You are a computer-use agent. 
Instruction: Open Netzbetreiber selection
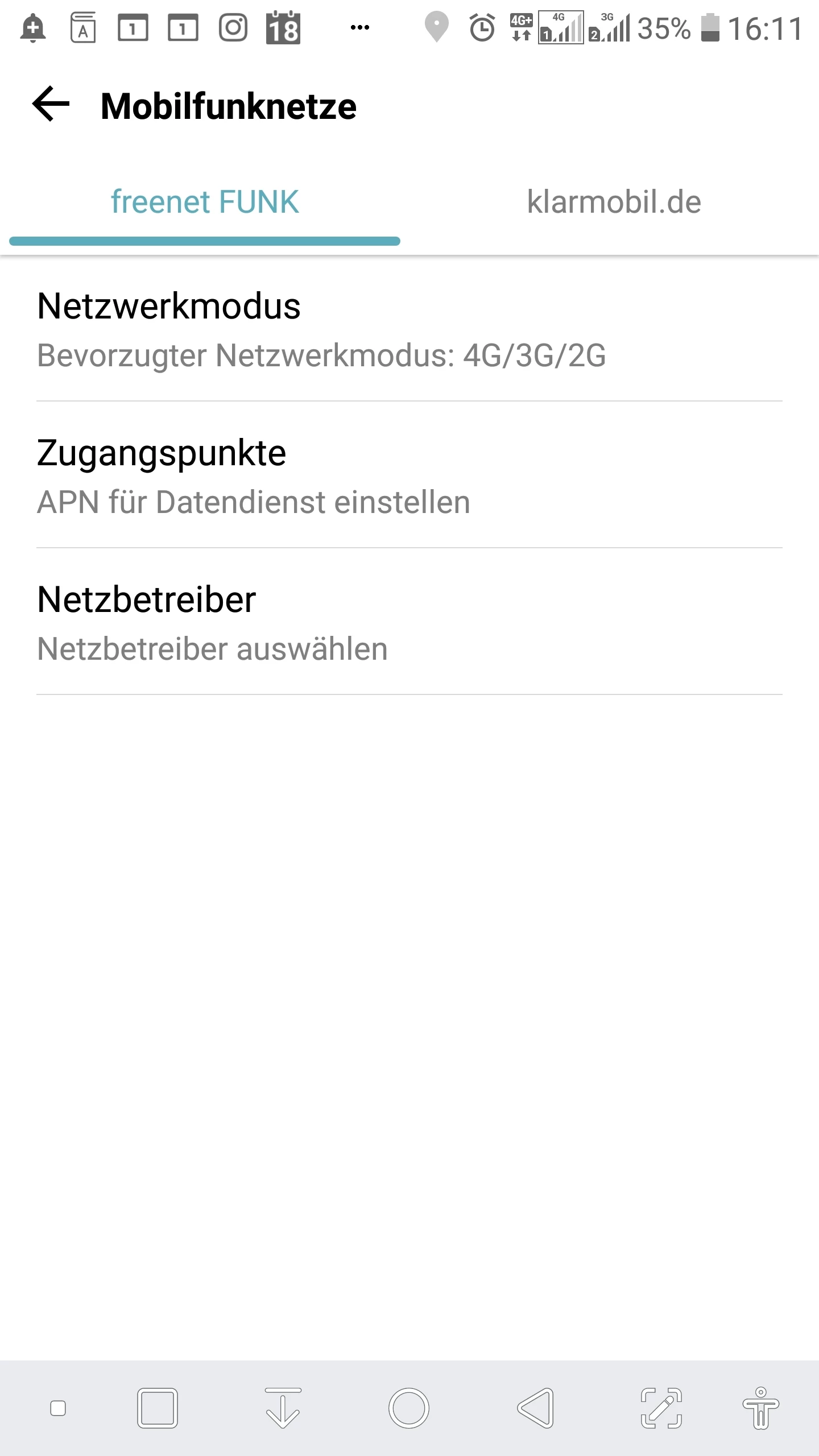click(409, 623)
